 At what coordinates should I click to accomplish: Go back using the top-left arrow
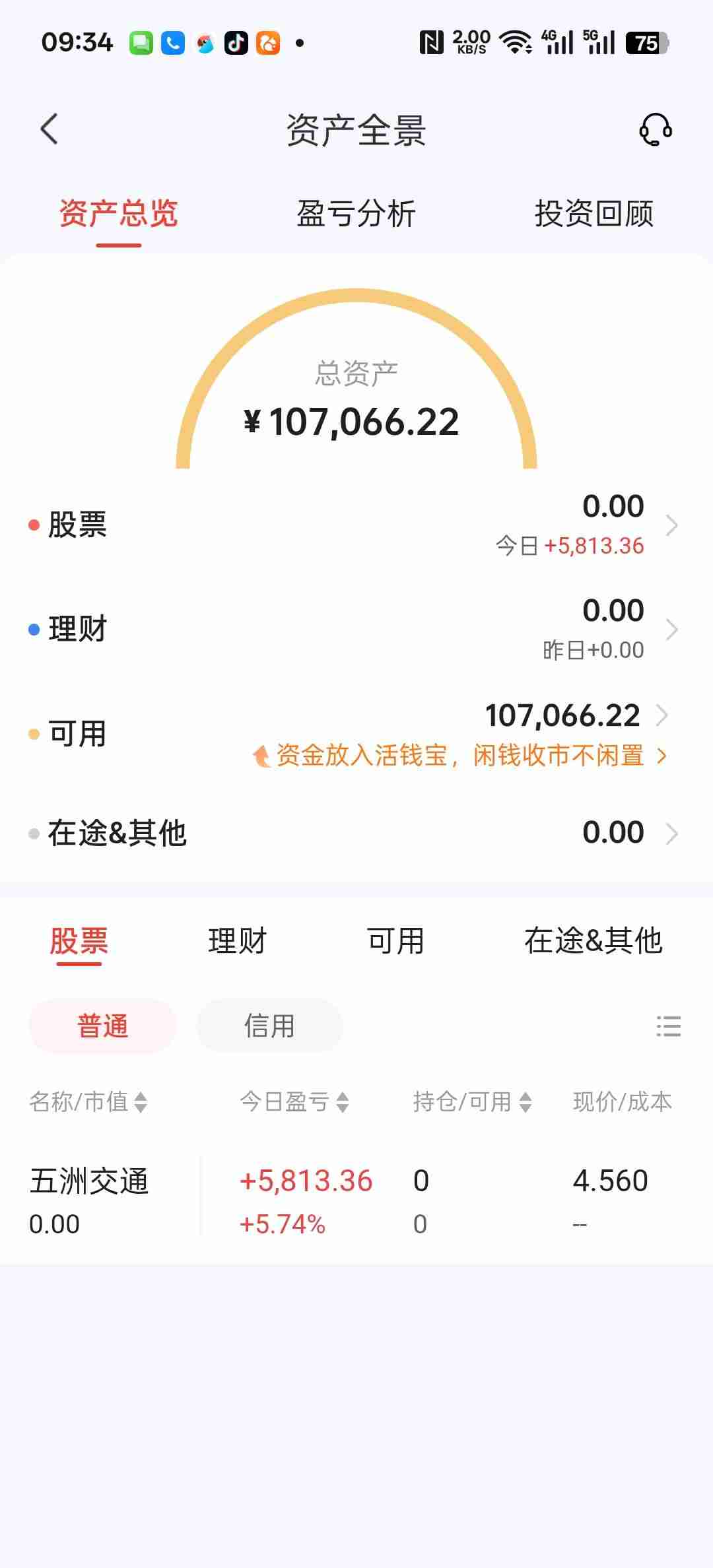pyautogui.click(x=50, y=129)
